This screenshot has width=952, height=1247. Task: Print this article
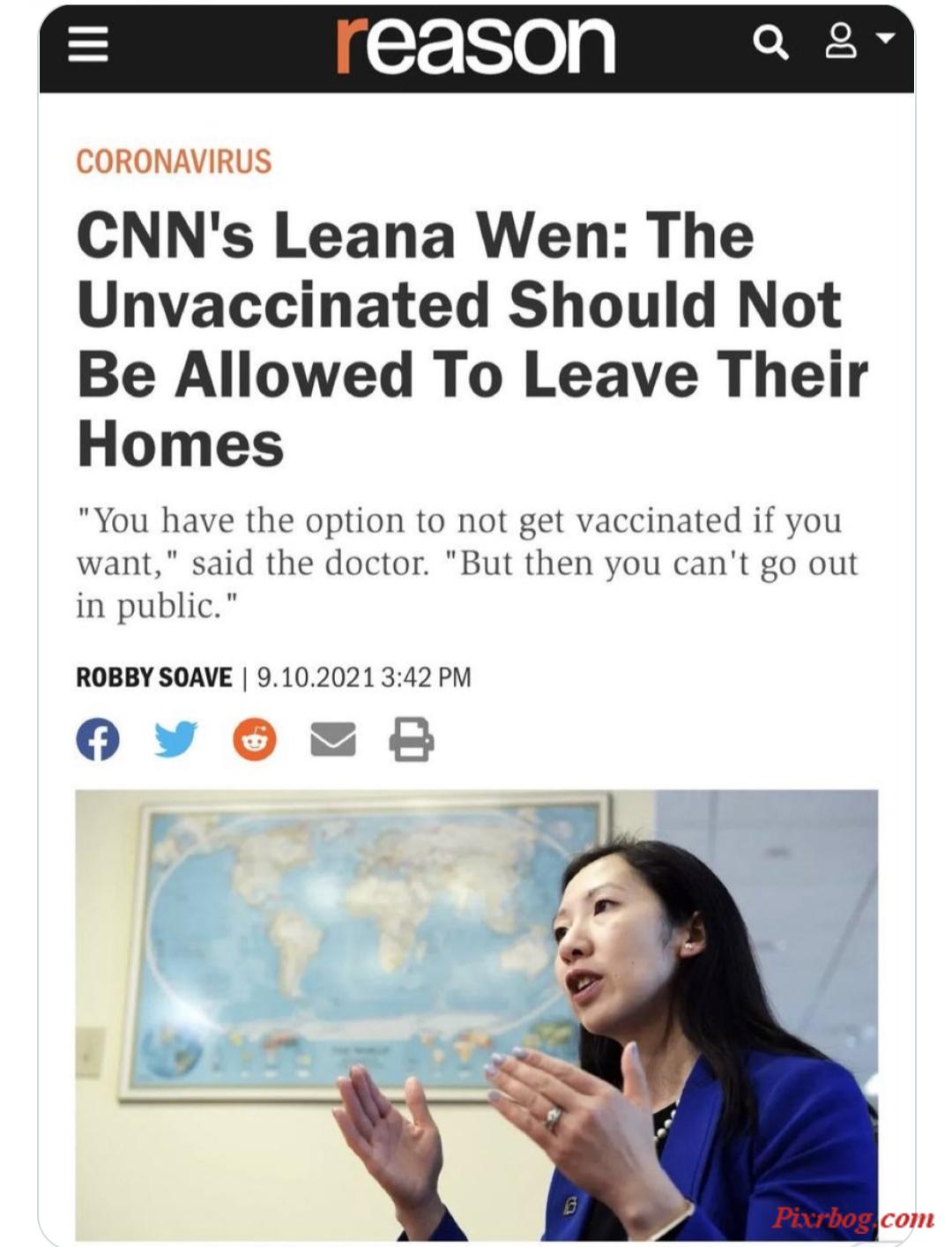pos(412,739)
